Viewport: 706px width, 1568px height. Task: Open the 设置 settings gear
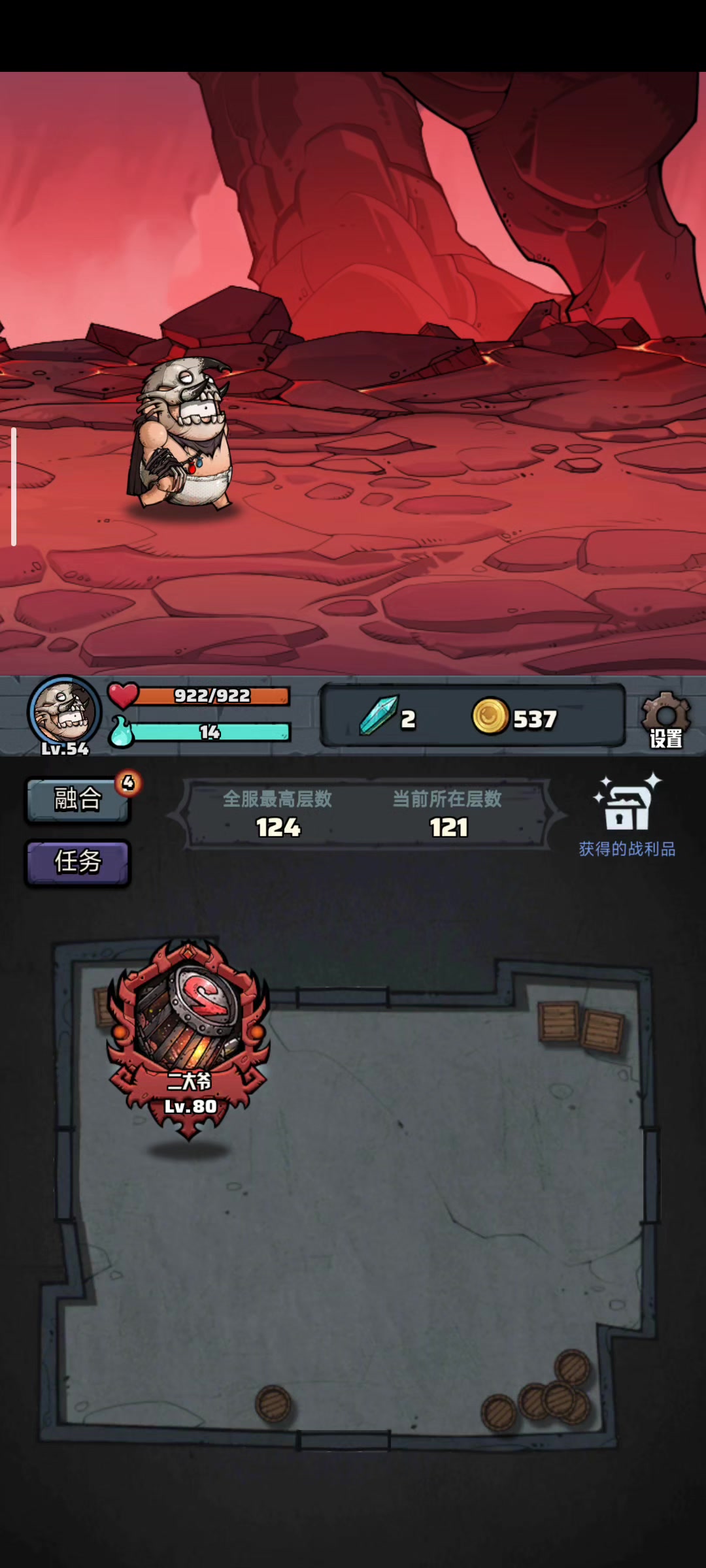(665, 720)
